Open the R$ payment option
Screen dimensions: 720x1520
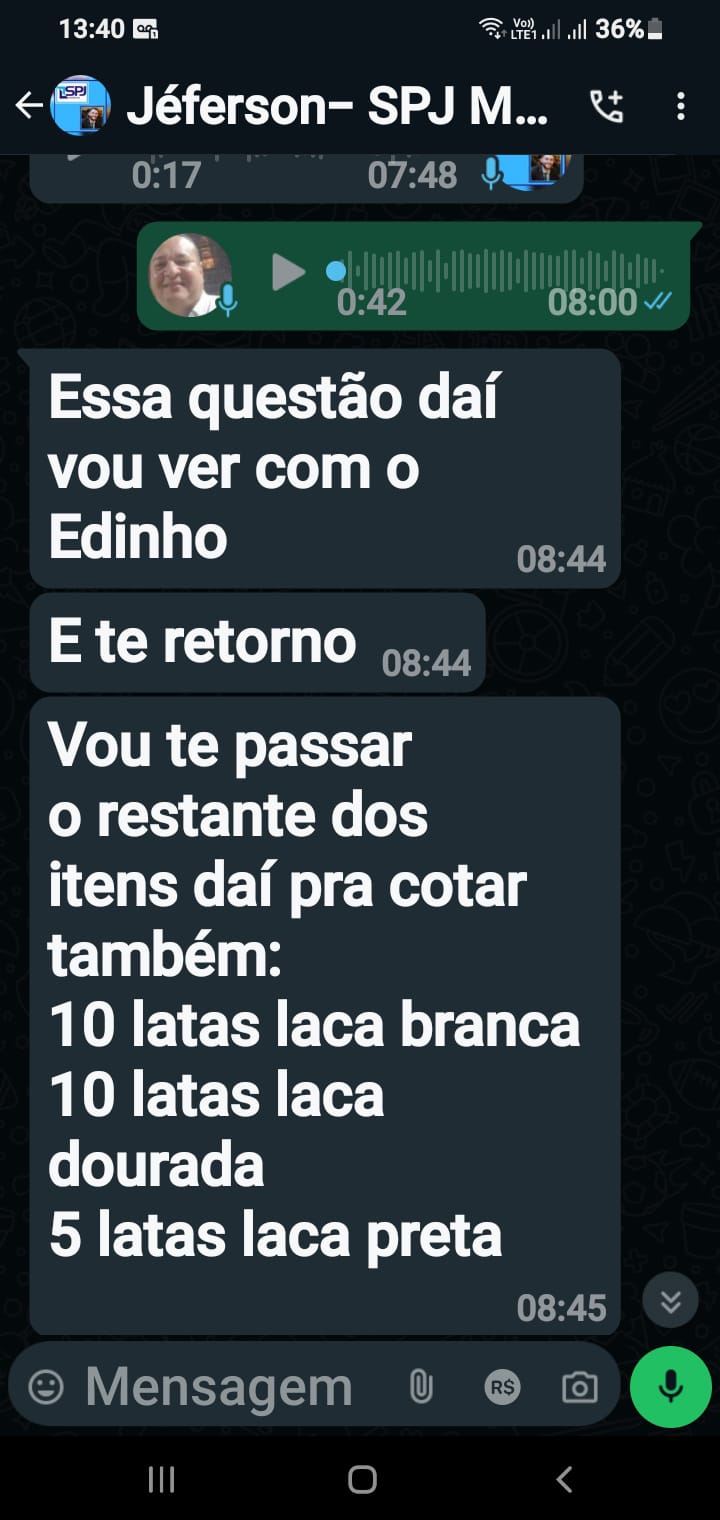pos(502,1386)
